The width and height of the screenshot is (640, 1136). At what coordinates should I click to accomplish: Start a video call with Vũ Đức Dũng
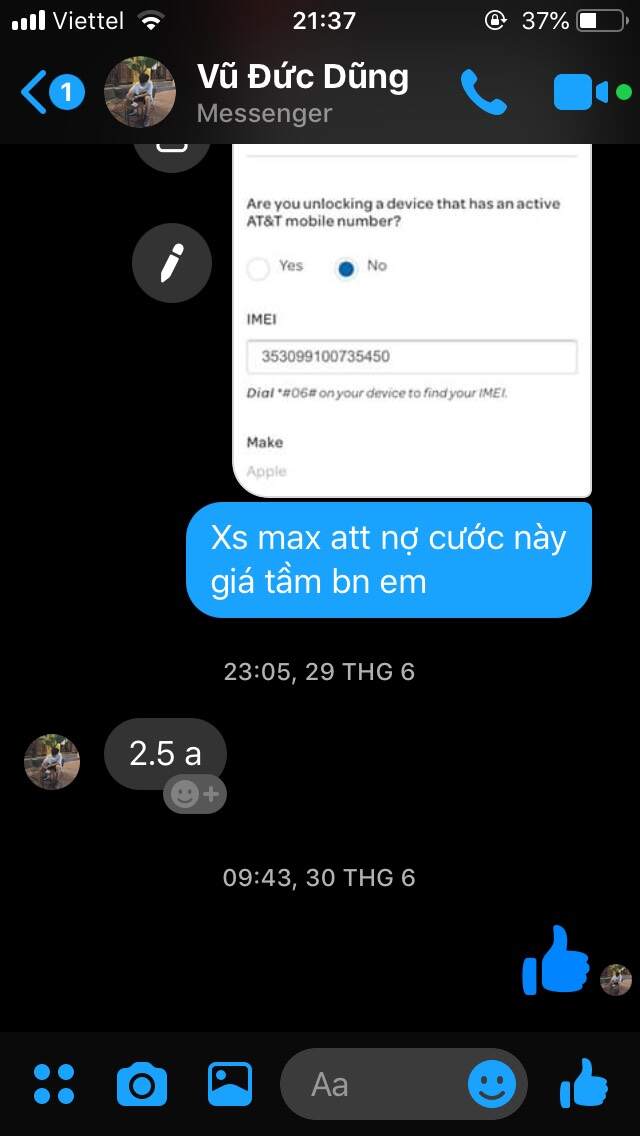click(x=580, y=93)
